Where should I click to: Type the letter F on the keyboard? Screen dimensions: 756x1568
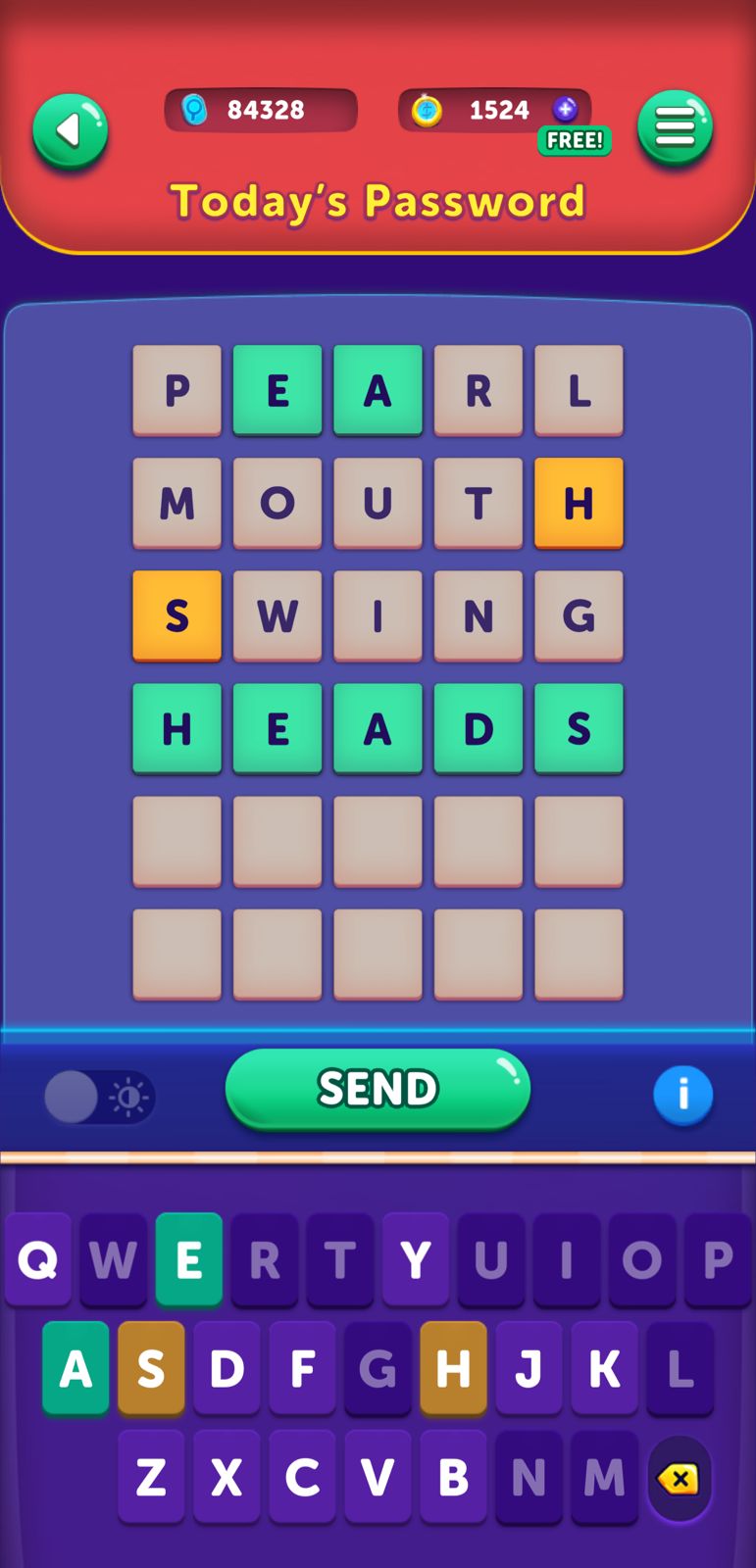tap(302, 1368)
